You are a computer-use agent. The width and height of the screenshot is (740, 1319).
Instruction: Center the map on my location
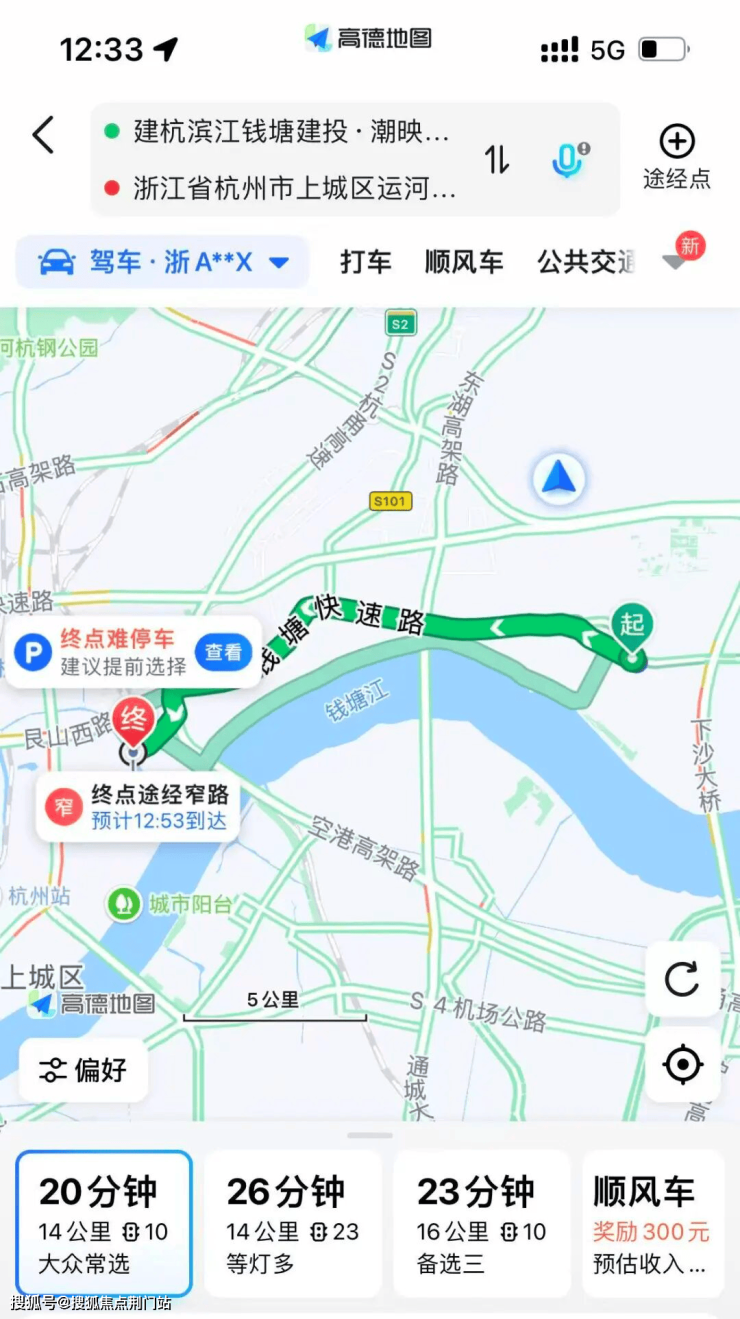[682, 1066]
